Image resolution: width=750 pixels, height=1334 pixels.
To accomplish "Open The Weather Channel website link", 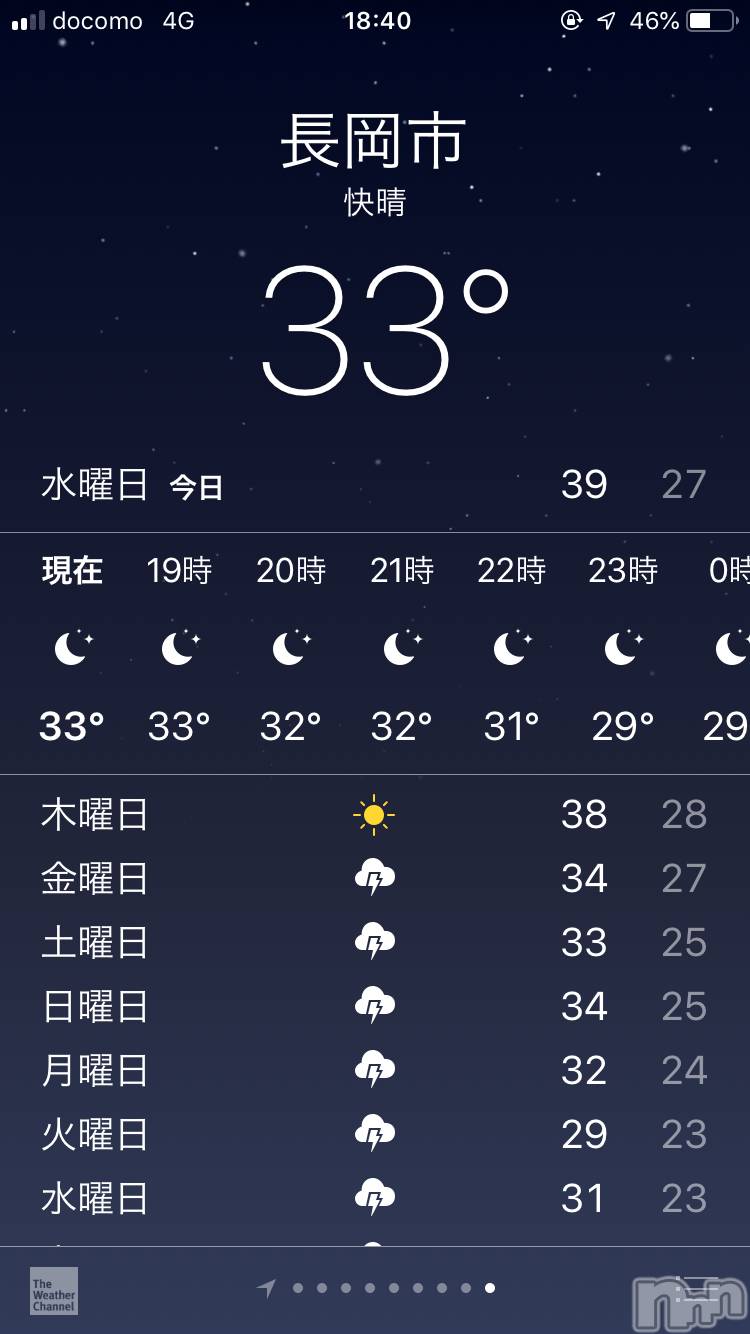I will [x=52, y=1291].
